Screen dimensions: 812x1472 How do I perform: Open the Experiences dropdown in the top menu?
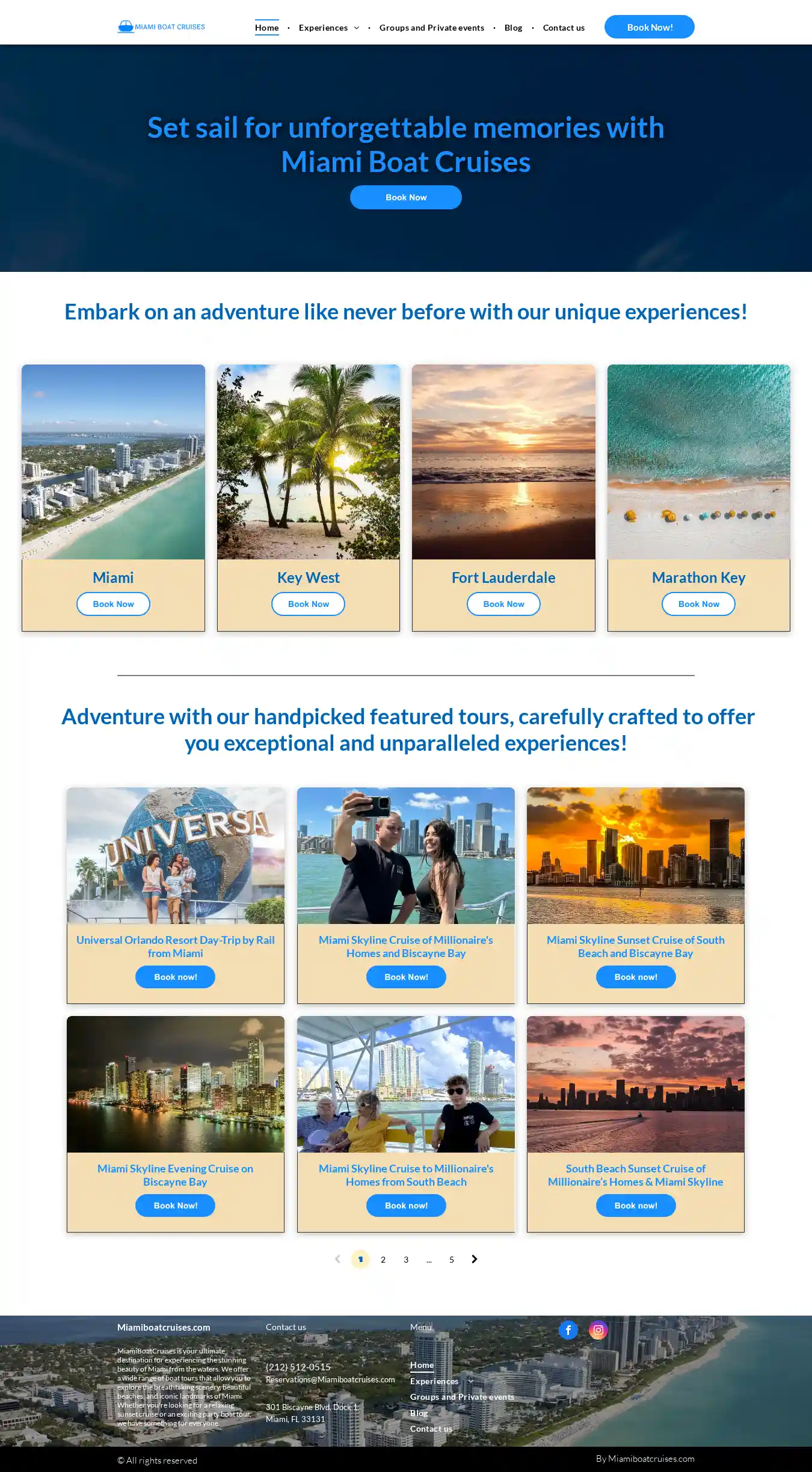328,28
